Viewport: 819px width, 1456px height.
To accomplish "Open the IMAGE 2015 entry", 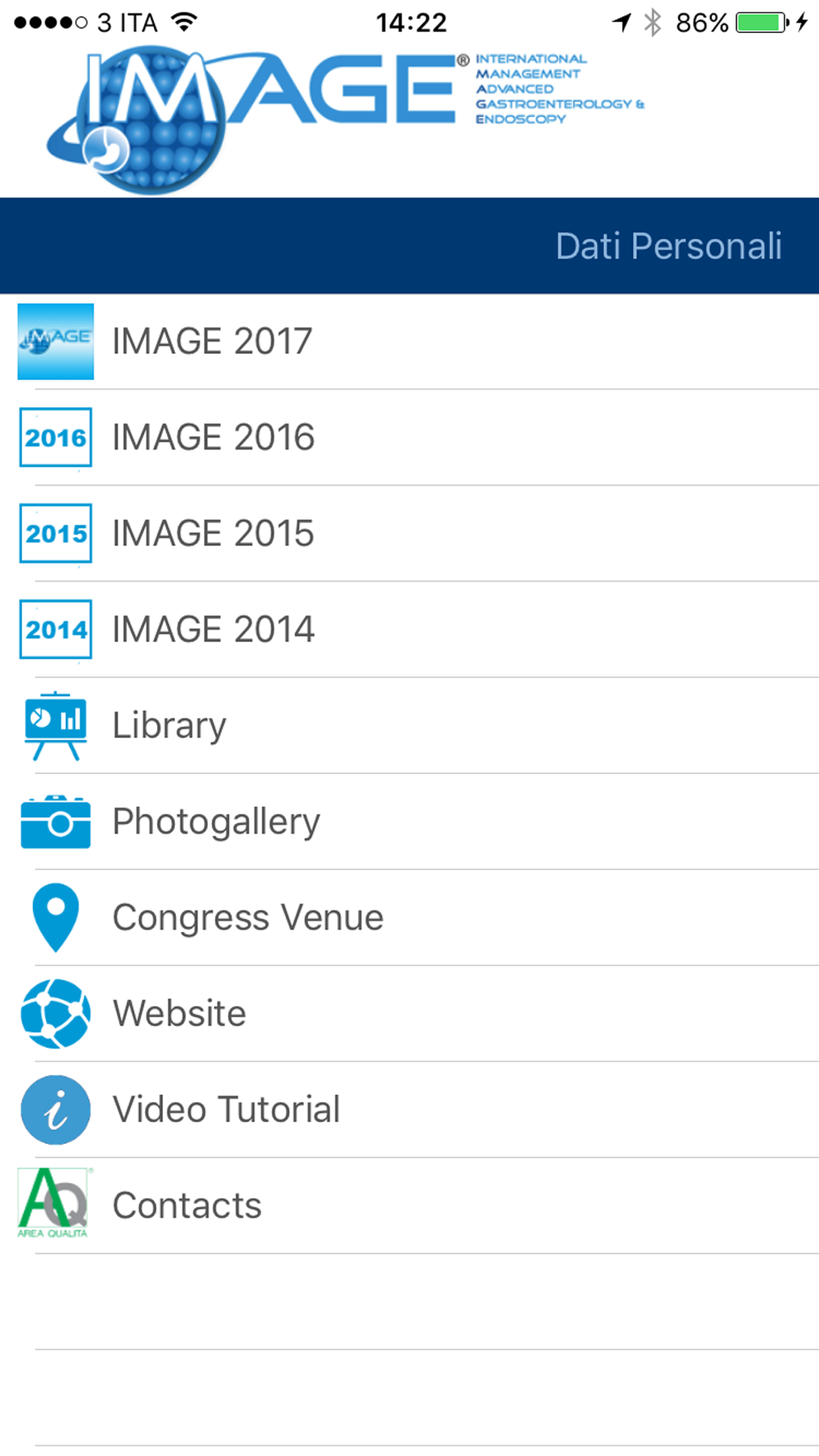I will pyautogui.click(x=409, y=533).
